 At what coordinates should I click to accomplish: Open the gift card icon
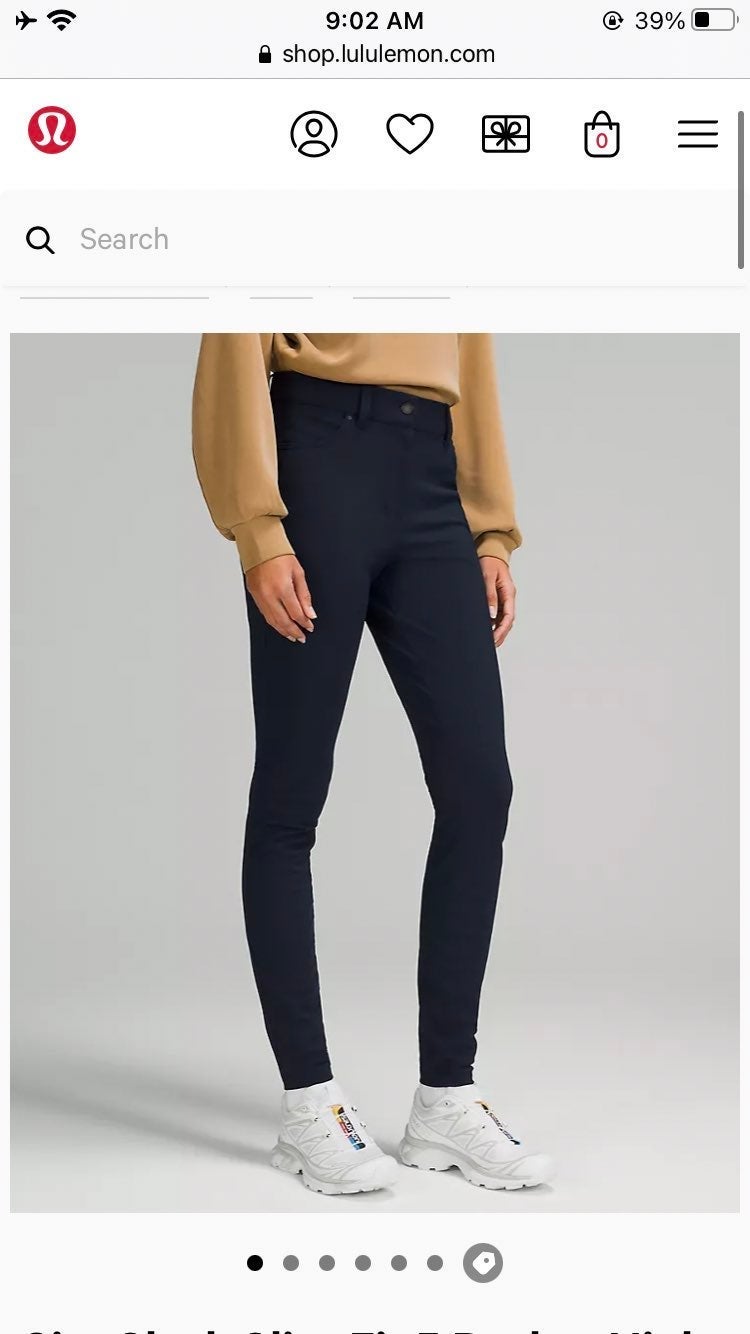(x=506, y=134)
